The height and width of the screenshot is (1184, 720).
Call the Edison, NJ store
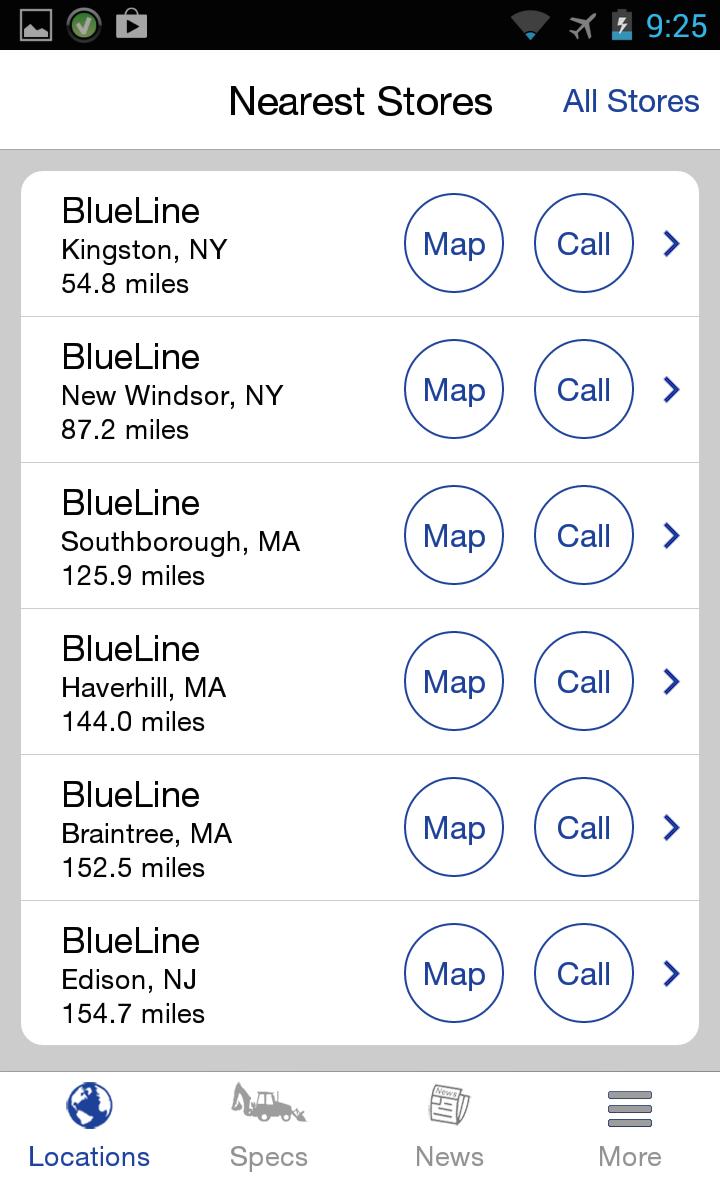pos(584,974)
